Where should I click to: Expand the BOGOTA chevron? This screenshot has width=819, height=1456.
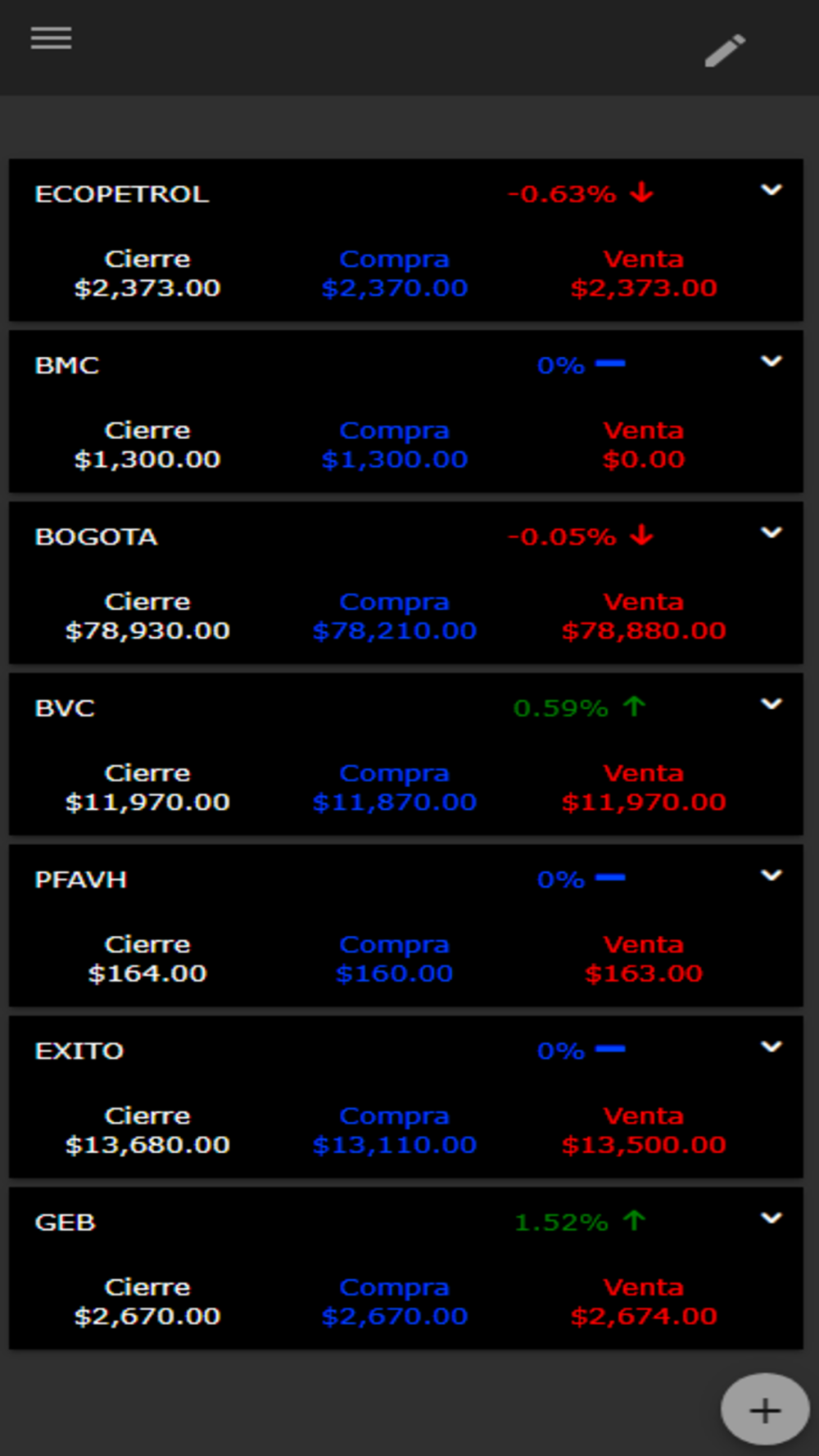771,532
